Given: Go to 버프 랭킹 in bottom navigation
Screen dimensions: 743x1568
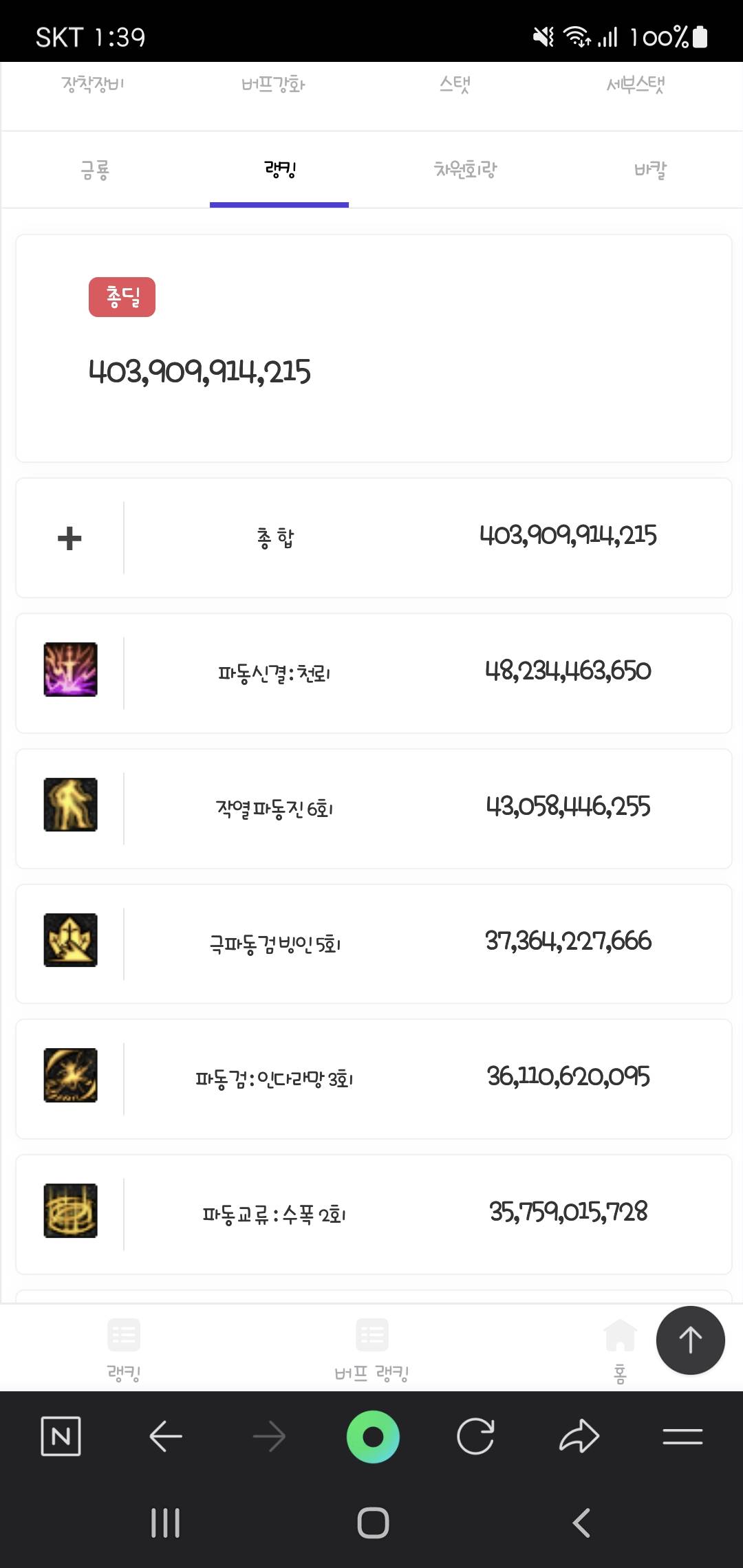Looking at the screenshot, I should (x=371, y=1349).
